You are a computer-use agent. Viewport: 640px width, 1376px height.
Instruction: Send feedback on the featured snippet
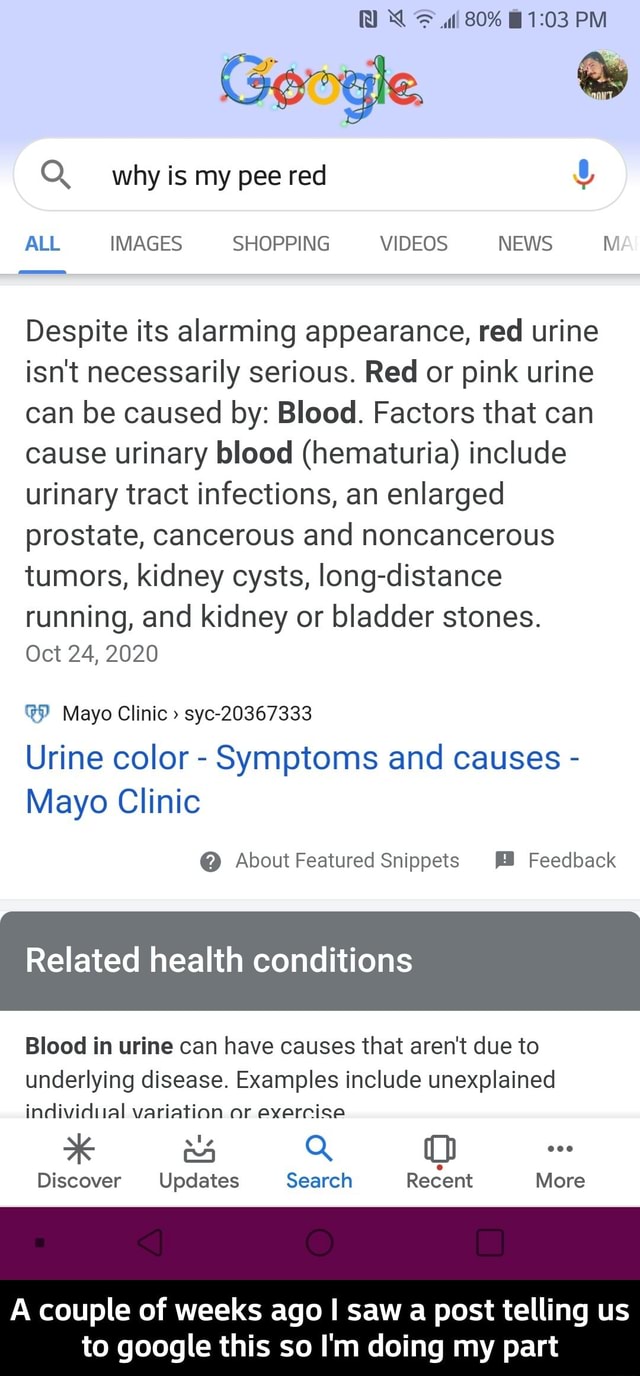557,861
